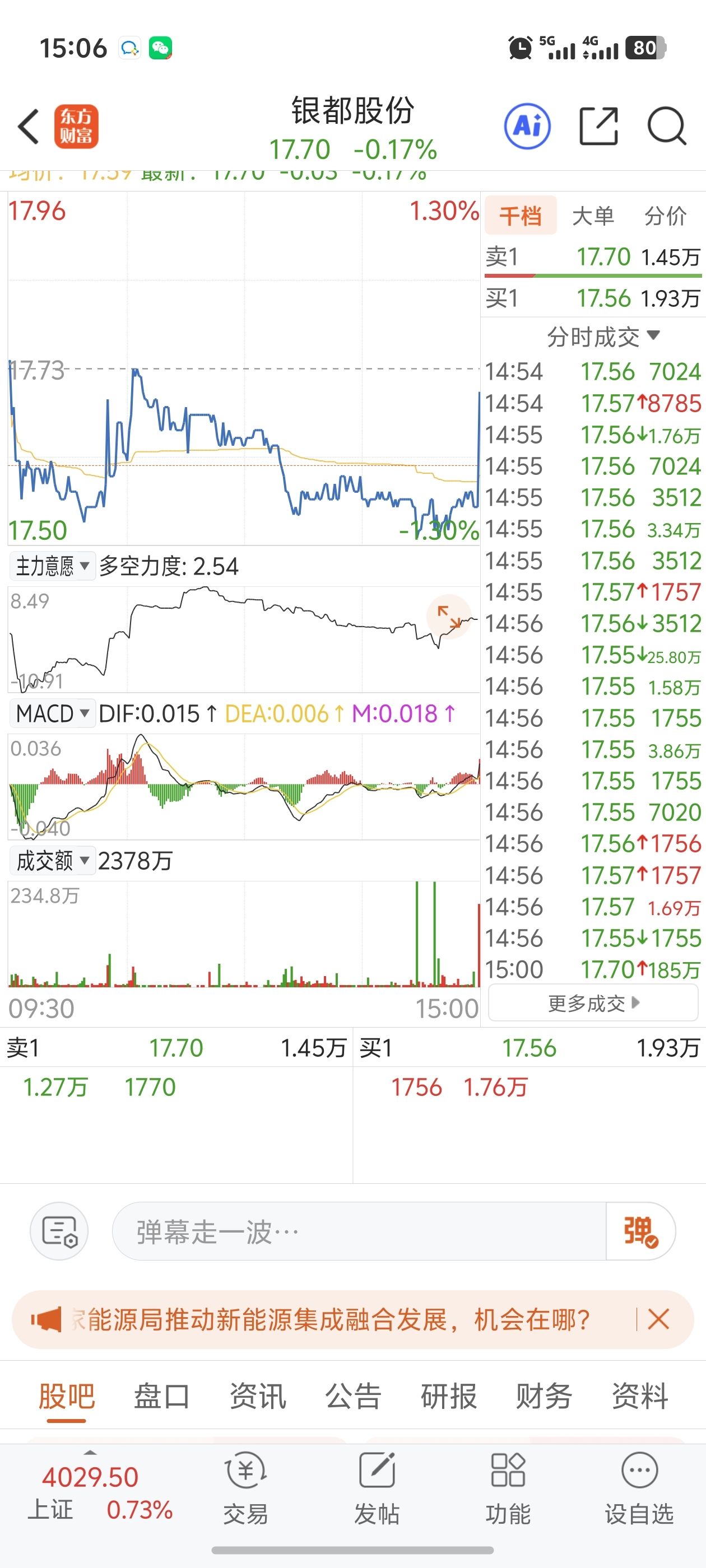Tap the back arrow to exit stock page

tap(27, 126)
